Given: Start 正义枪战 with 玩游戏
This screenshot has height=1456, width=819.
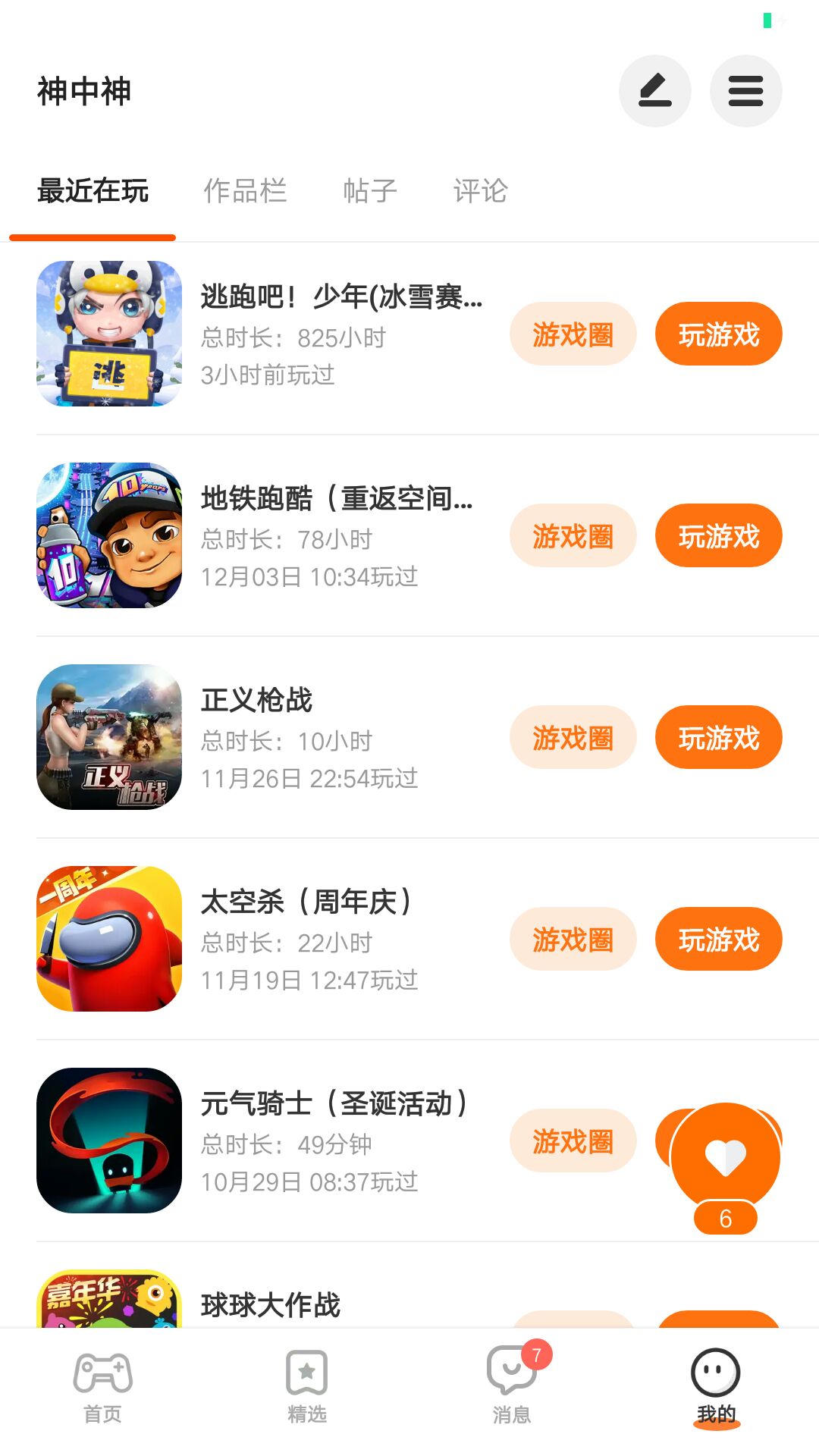Looking at the screenshot, I should pos(718,738).
